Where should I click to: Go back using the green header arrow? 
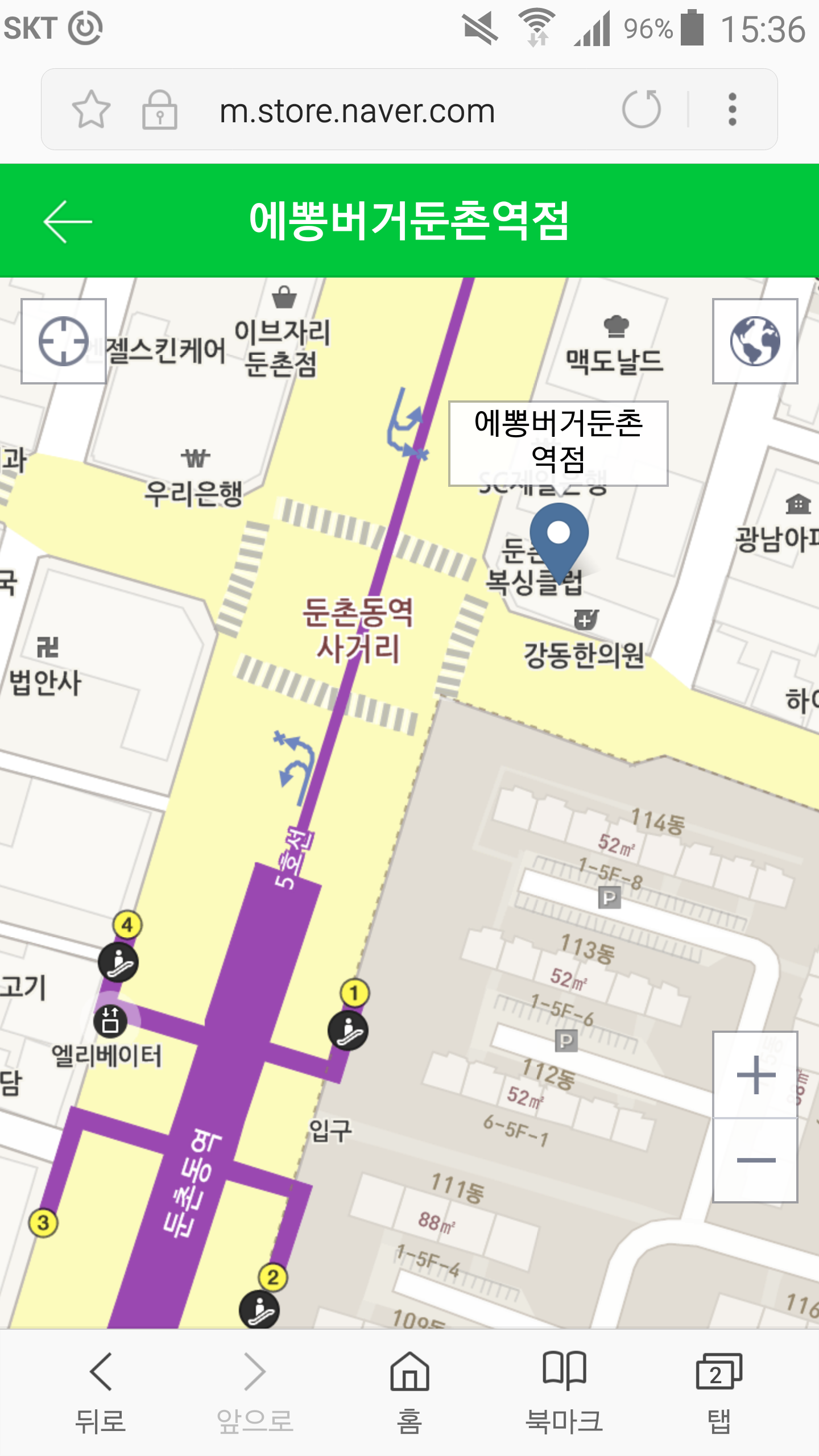coord(68,222)
